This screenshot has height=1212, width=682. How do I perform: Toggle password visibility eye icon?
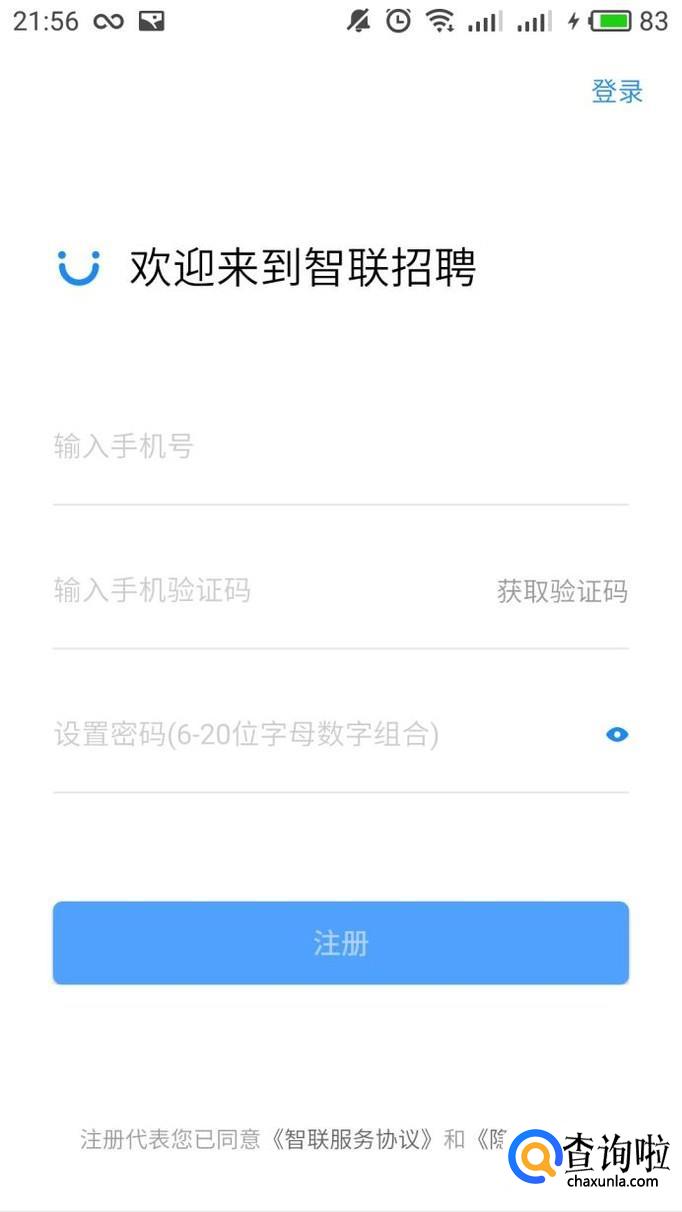618,735
